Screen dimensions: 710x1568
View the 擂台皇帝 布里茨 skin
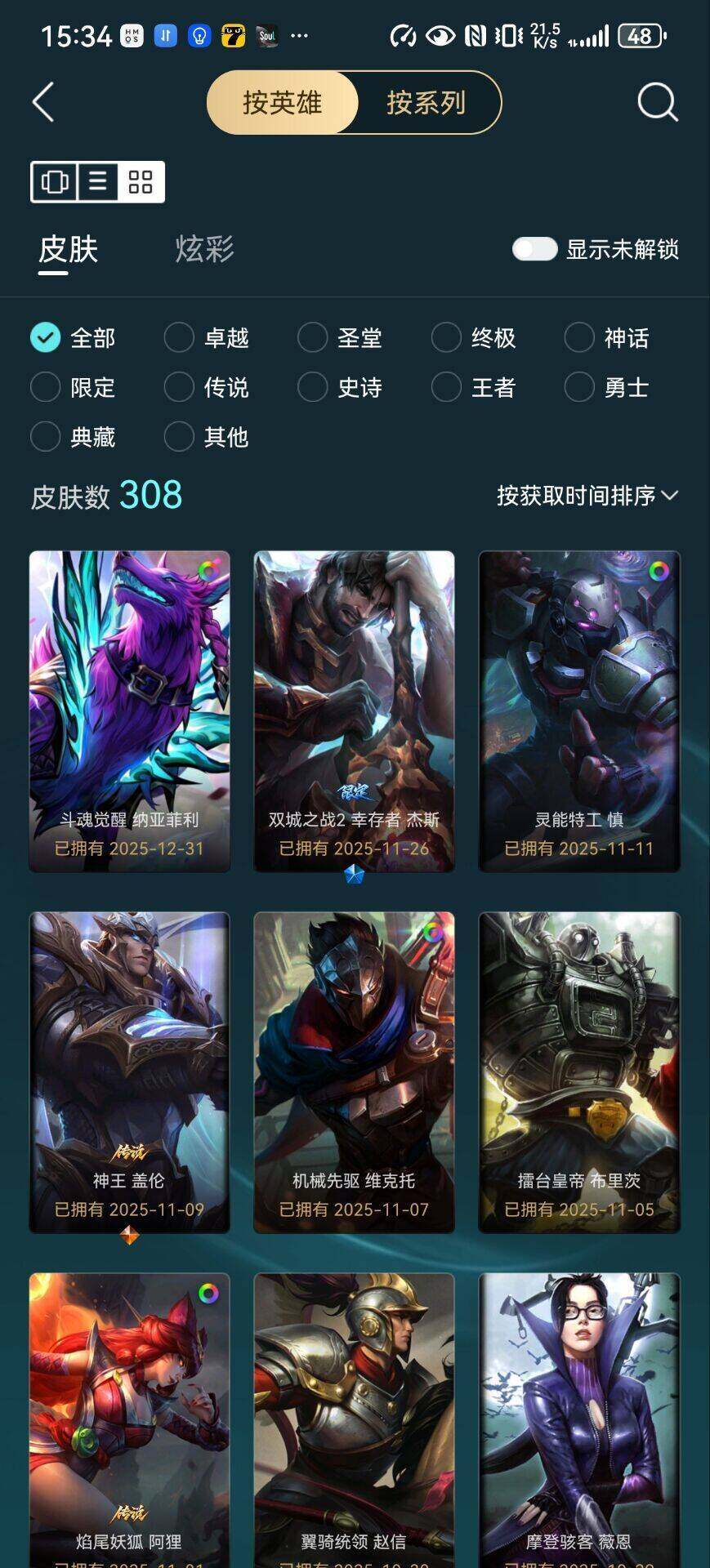(x=578, y=1071)
